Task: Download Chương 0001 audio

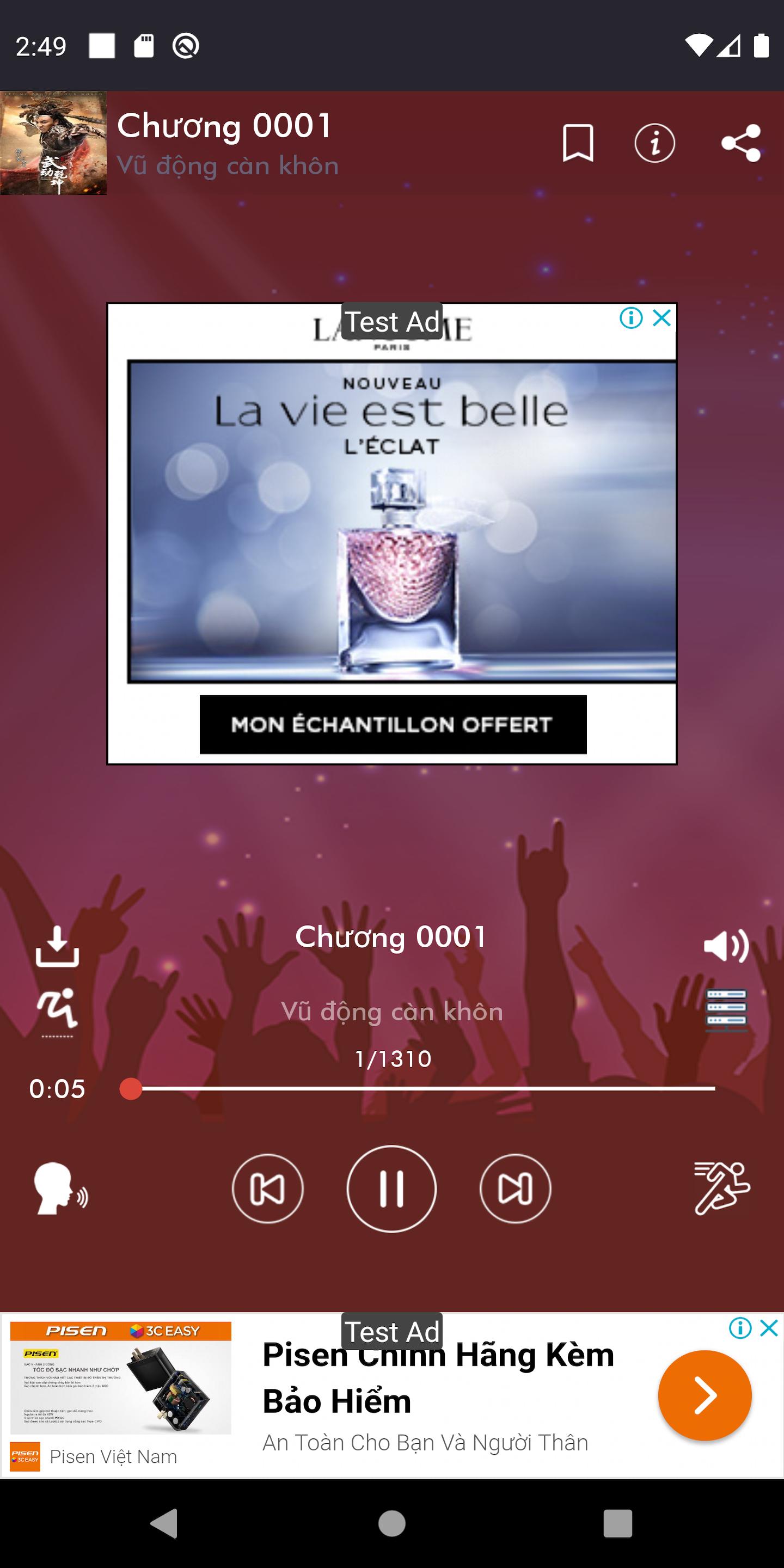Action: (x=57, y=946)
